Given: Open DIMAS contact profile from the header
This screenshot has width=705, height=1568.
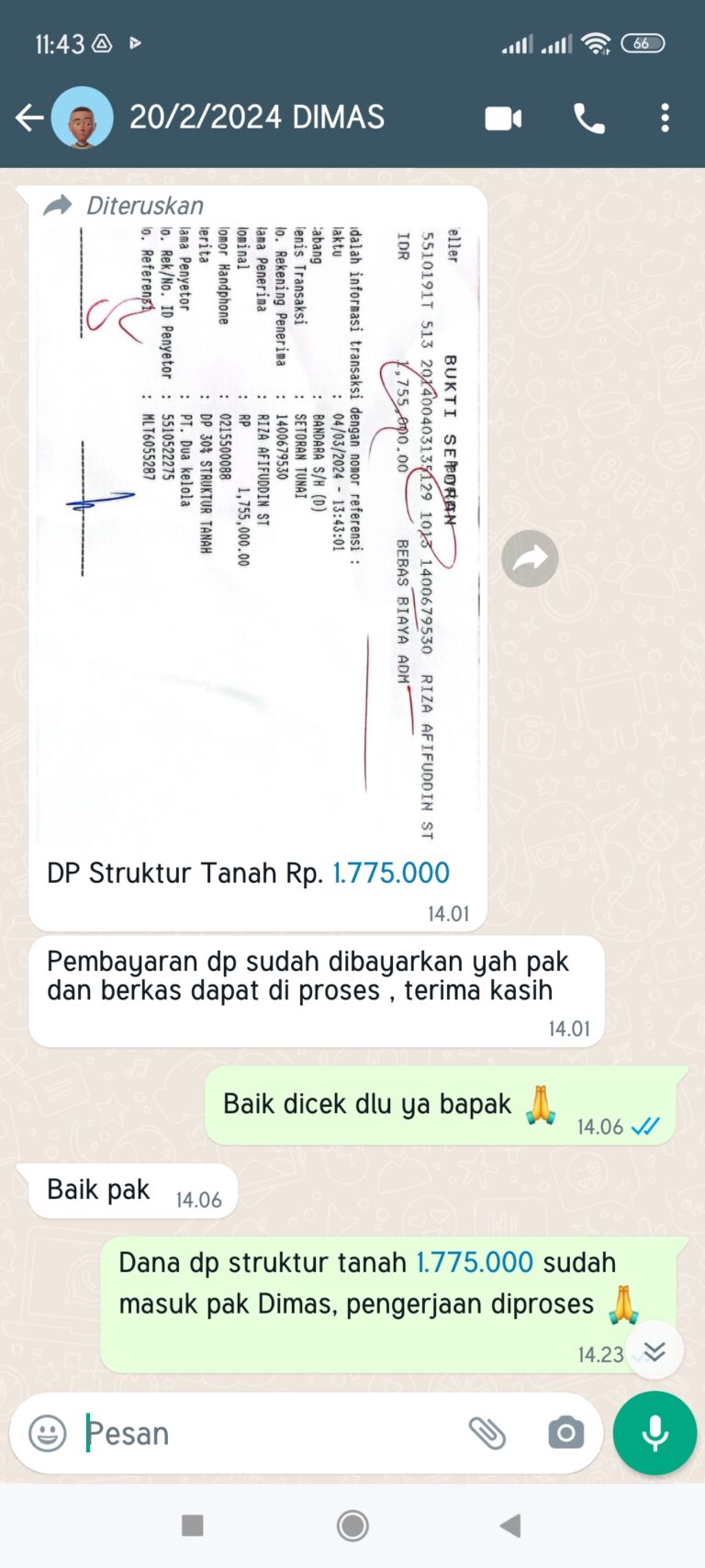Looking at the screenshot, I should pyautogui.click(x=257, y=118).
